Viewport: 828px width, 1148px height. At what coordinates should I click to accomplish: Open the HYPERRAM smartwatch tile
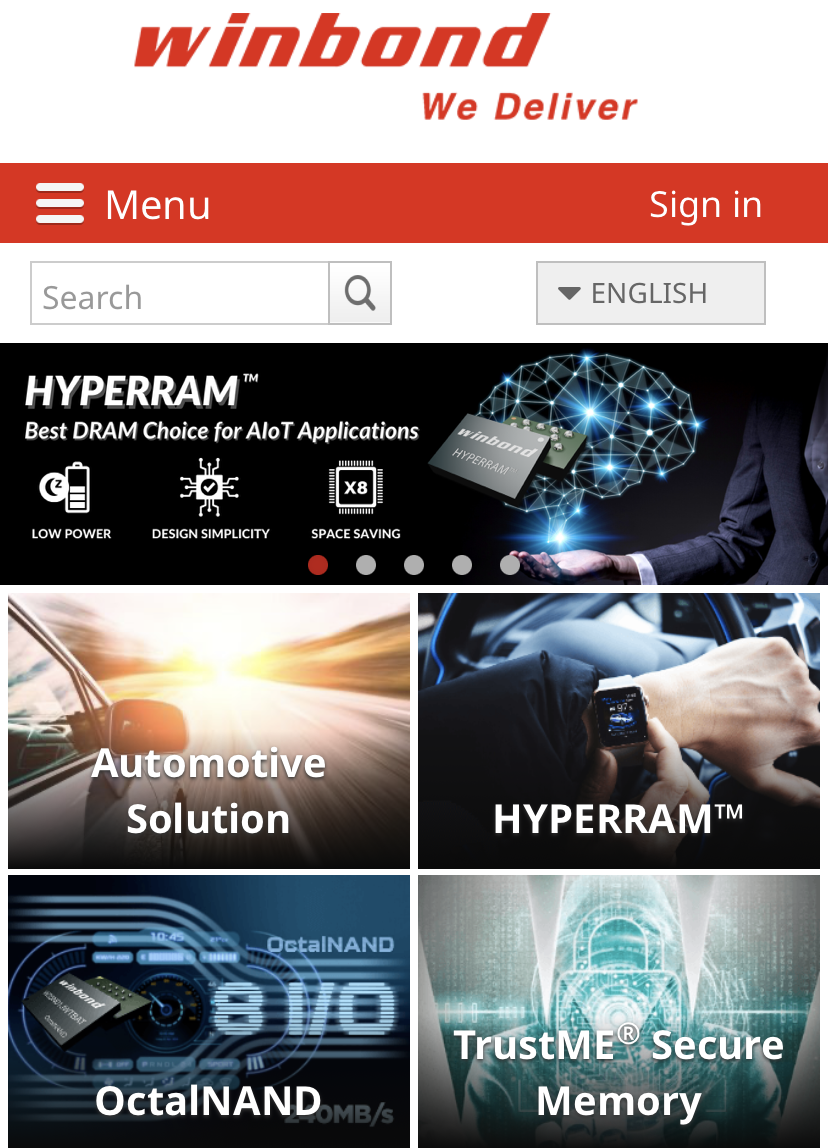tap(619, 731)
